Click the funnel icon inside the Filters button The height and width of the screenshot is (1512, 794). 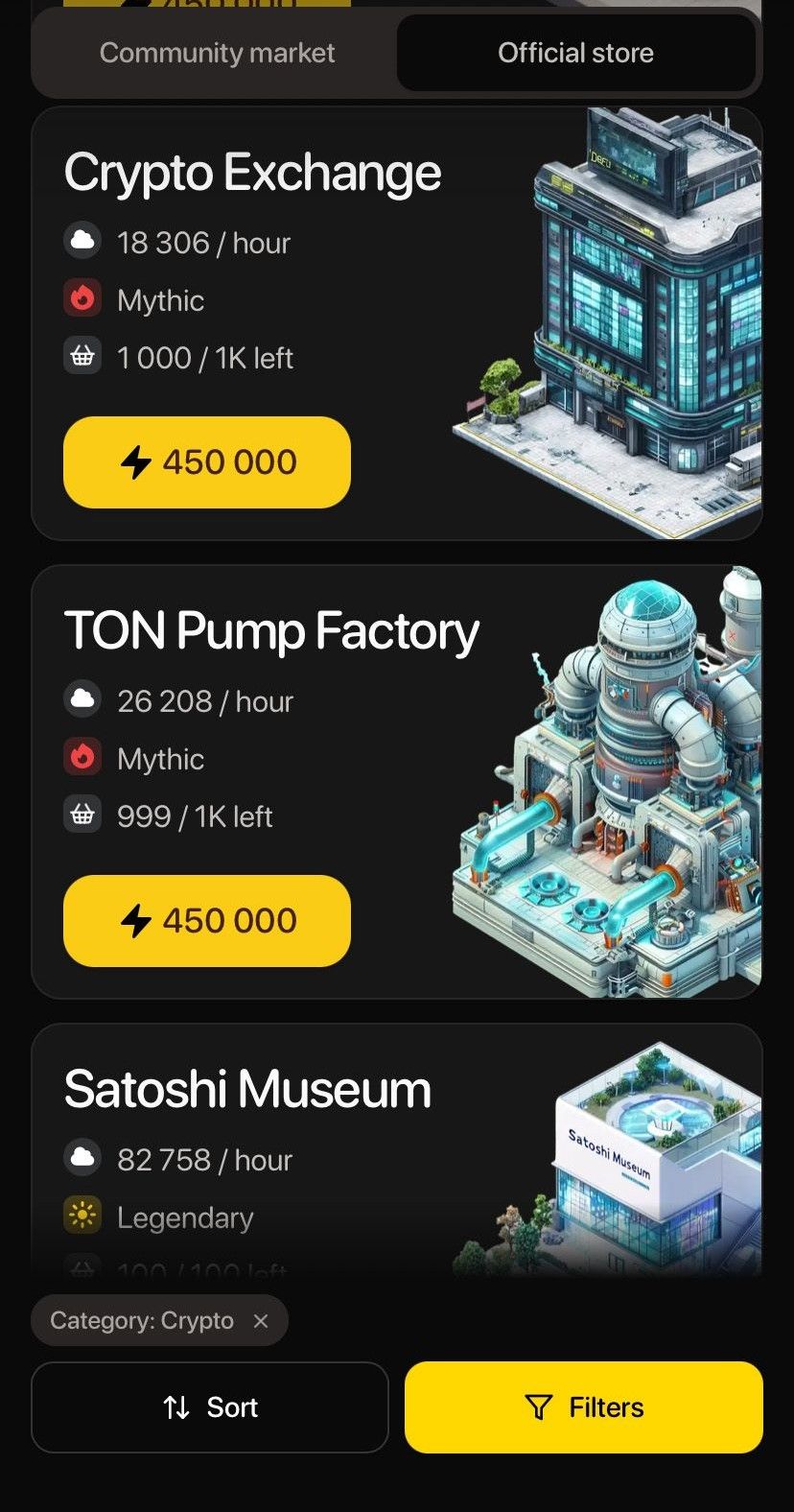(538, 1406)
